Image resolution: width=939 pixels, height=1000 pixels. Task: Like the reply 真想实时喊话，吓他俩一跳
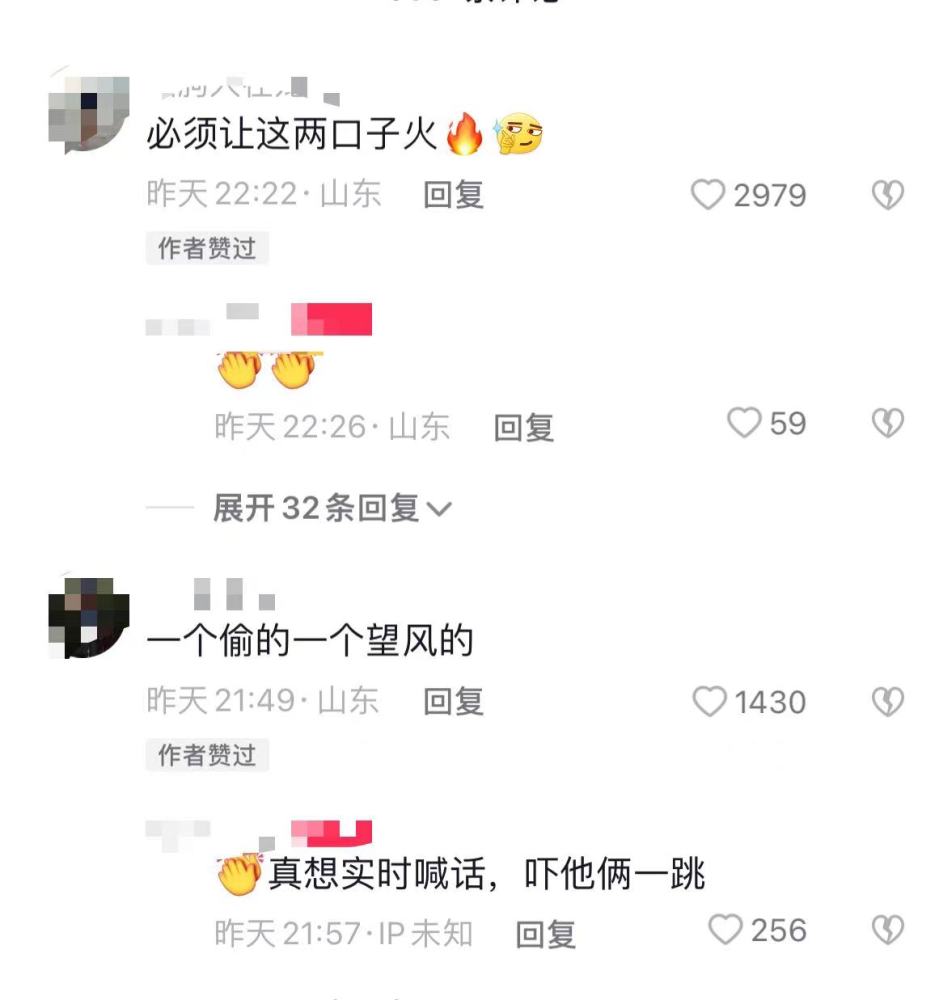(726, 931)
